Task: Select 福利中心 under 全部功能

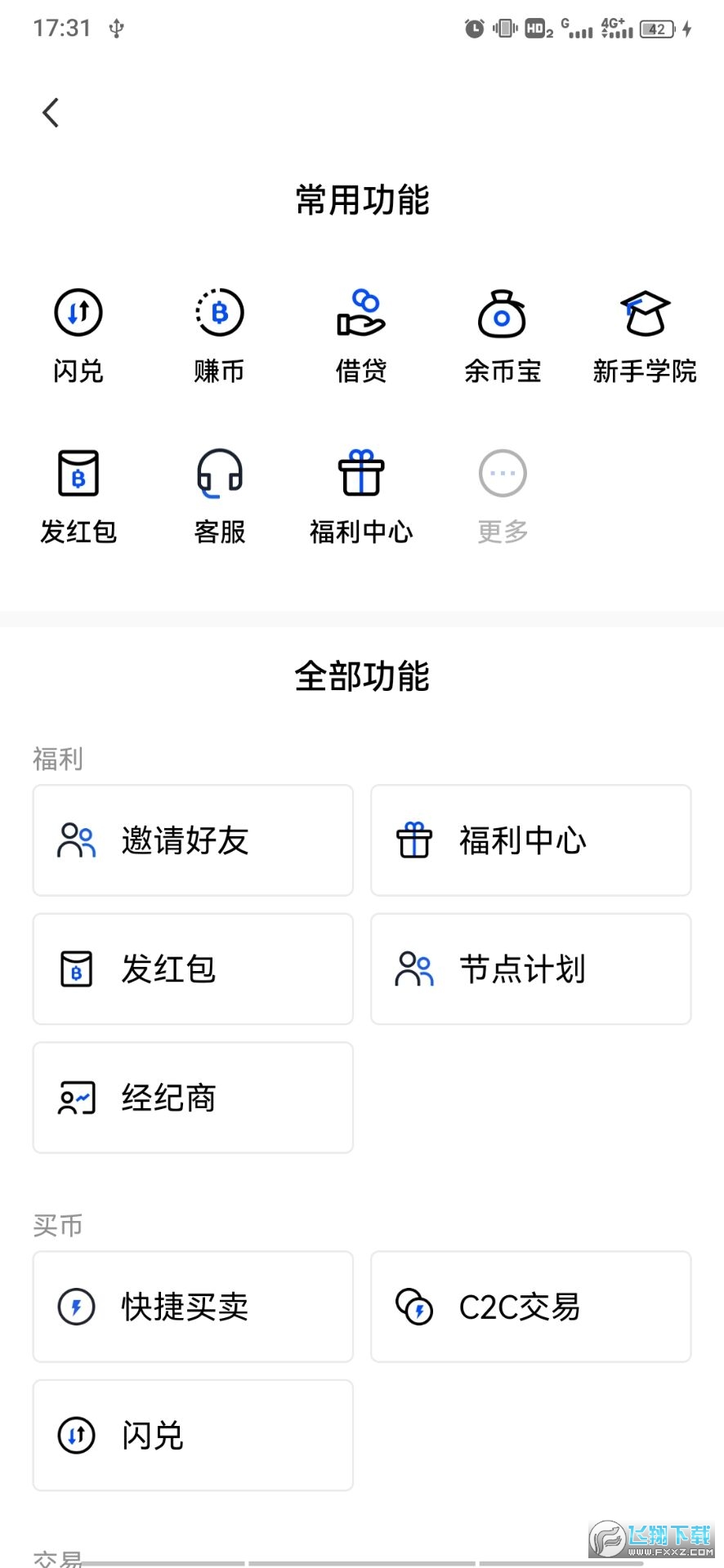Action: pos(530,840)
